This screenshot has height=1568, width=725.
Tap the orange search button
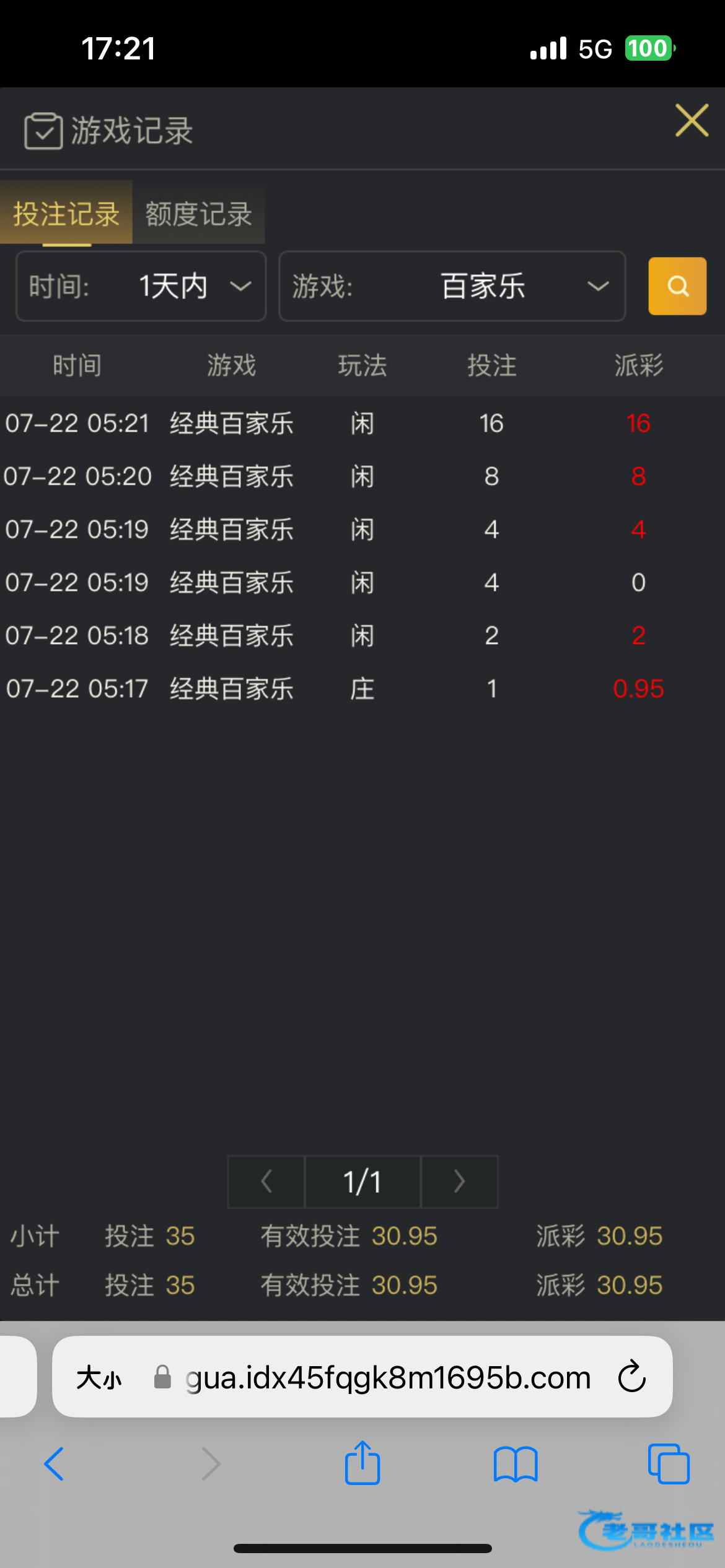tap(677, 286)
